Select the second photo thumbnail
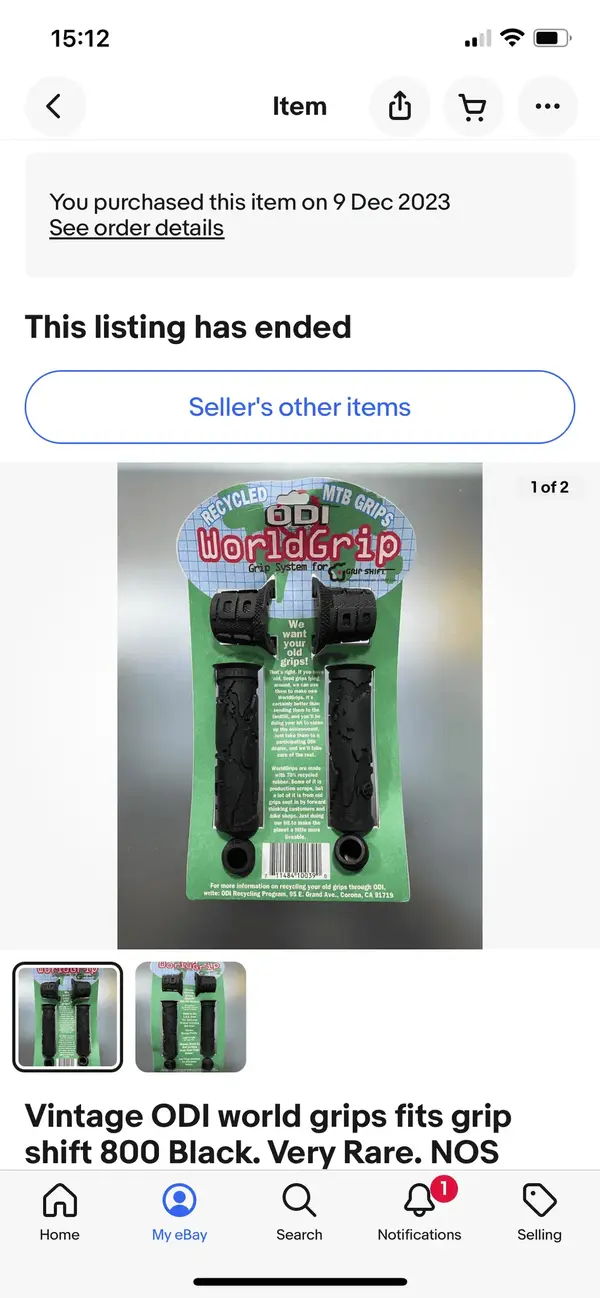 191,1017
